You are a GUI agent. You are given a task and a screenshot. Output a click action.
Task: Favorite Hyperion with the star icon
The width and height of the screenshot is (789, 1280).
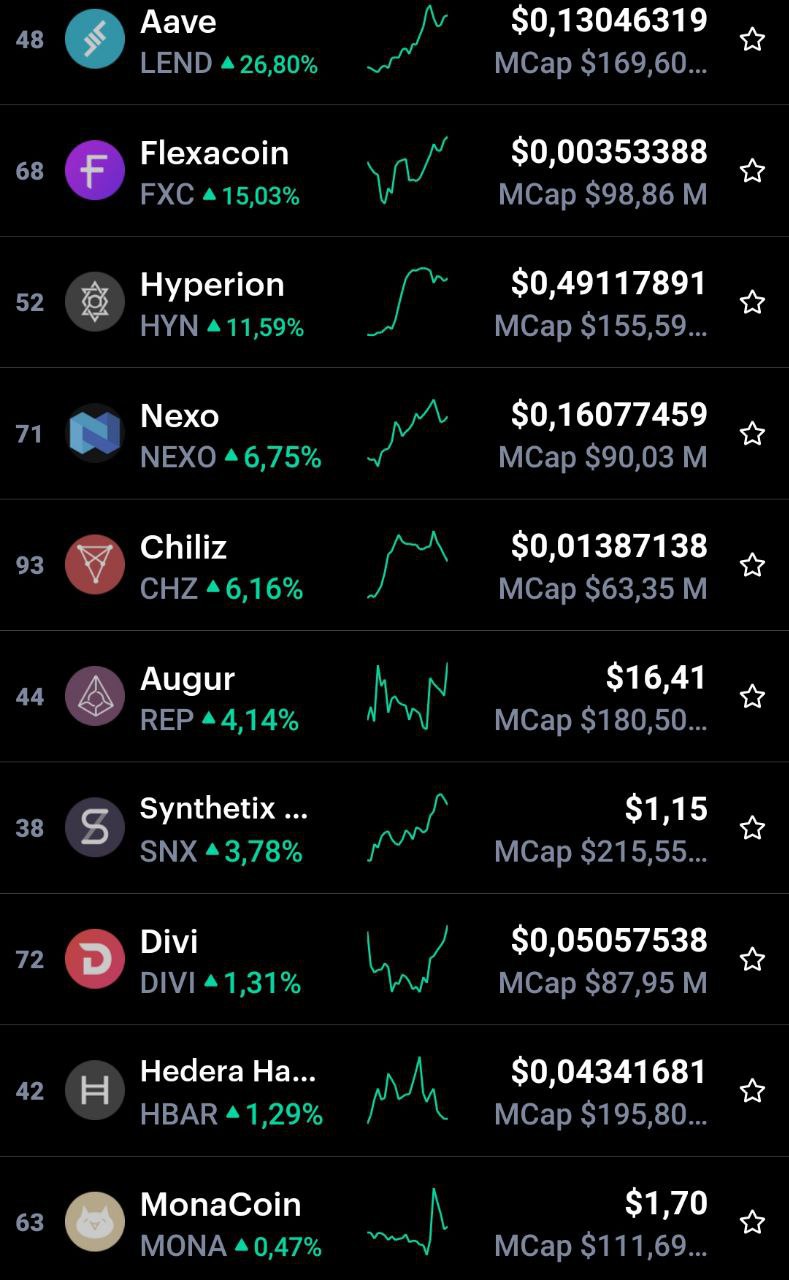pyautogui.click(x=752, y=302)
